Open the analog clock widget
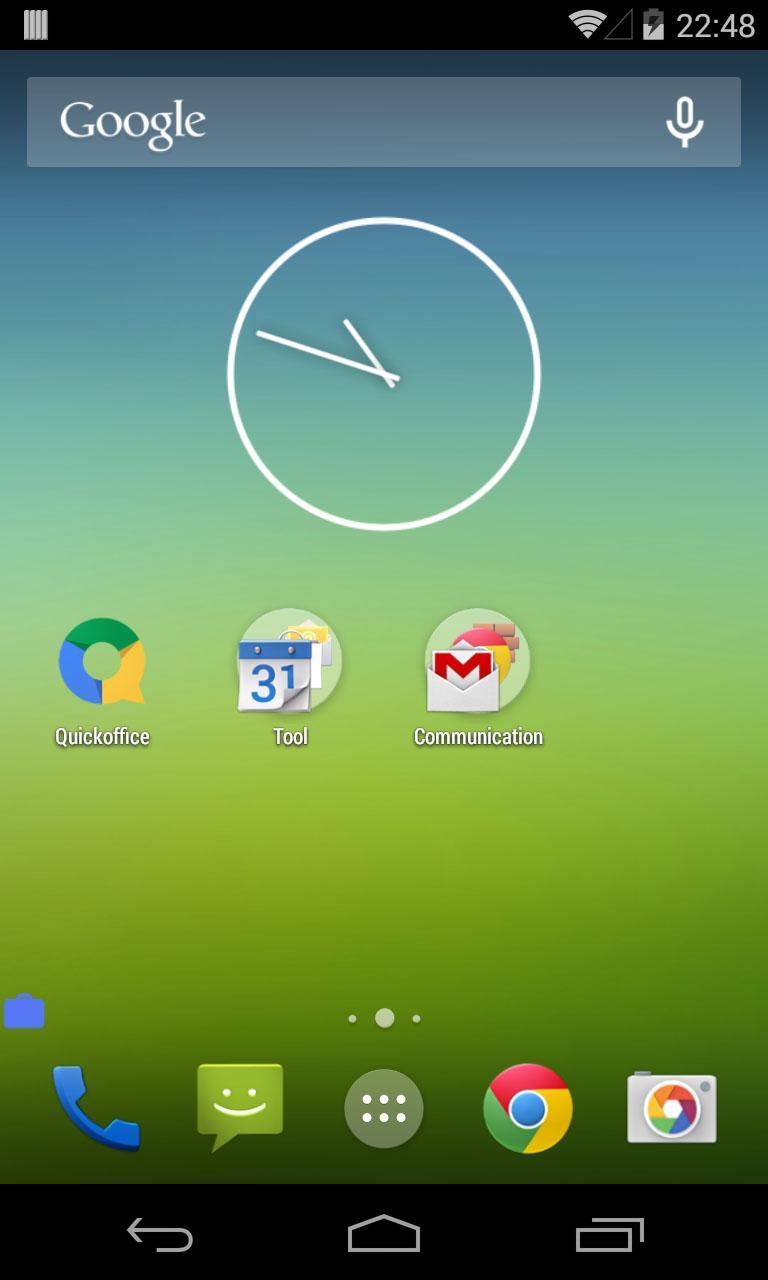Viewport: 768px width, 1280px height. click(x=384, y=373)
